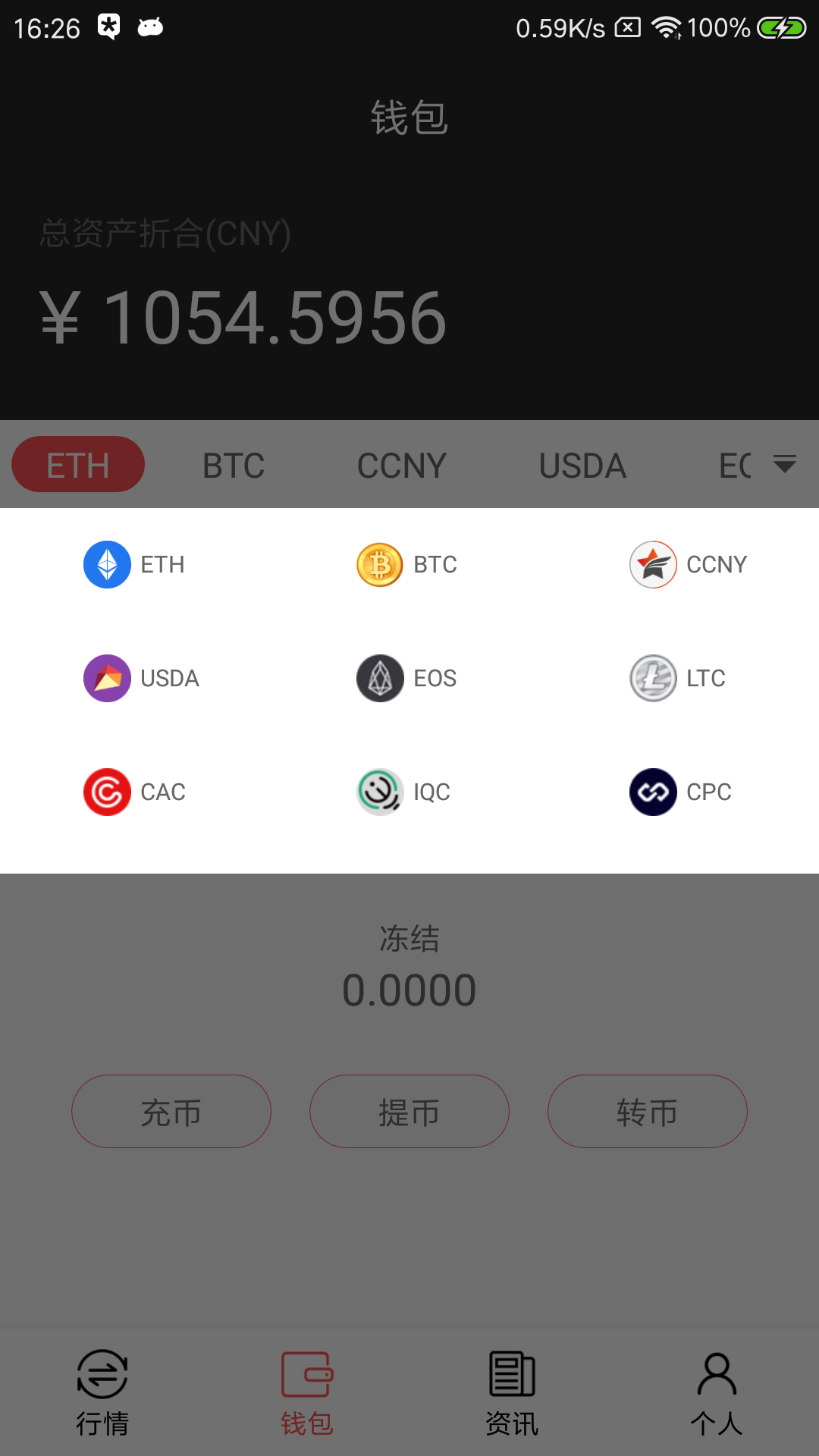Go to the 个人 profile tab
Viewport: 819px width, 1456px height.
click(x=717, y=1392)
